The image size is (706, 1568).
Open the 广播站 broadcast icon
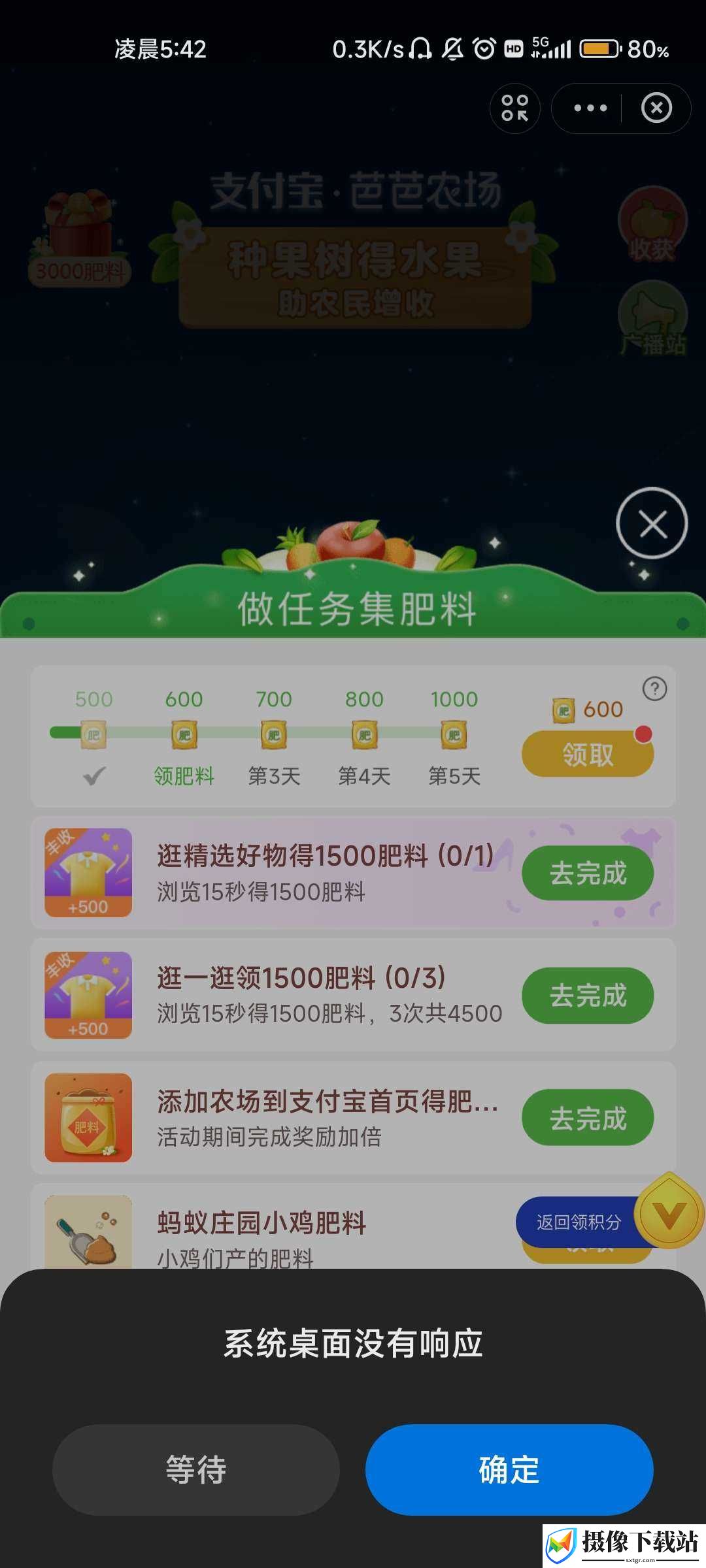tap(652, 319)
